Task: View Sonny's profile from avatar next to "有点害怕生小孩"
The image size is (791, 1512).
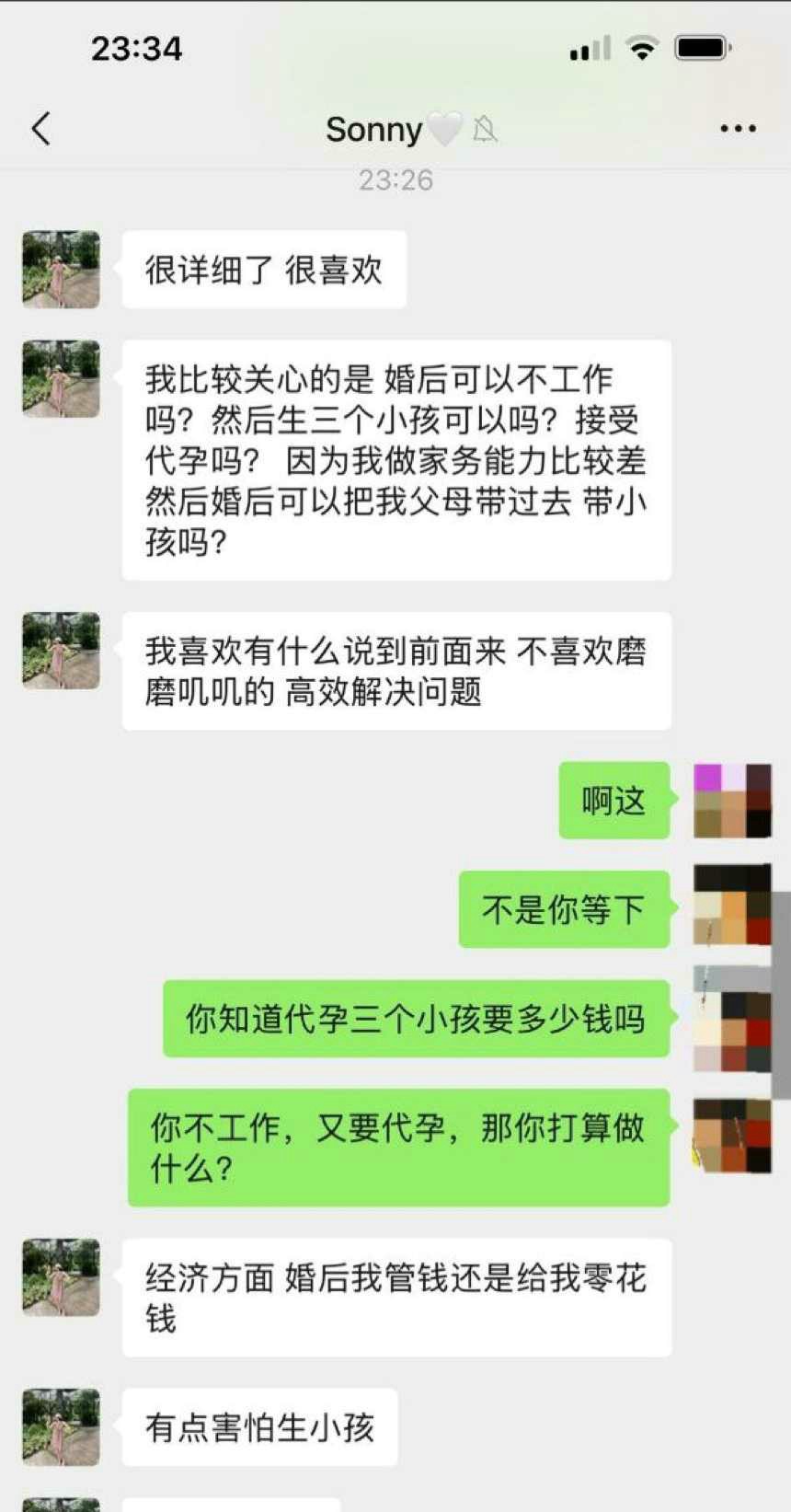Action: pos(61,1426)
